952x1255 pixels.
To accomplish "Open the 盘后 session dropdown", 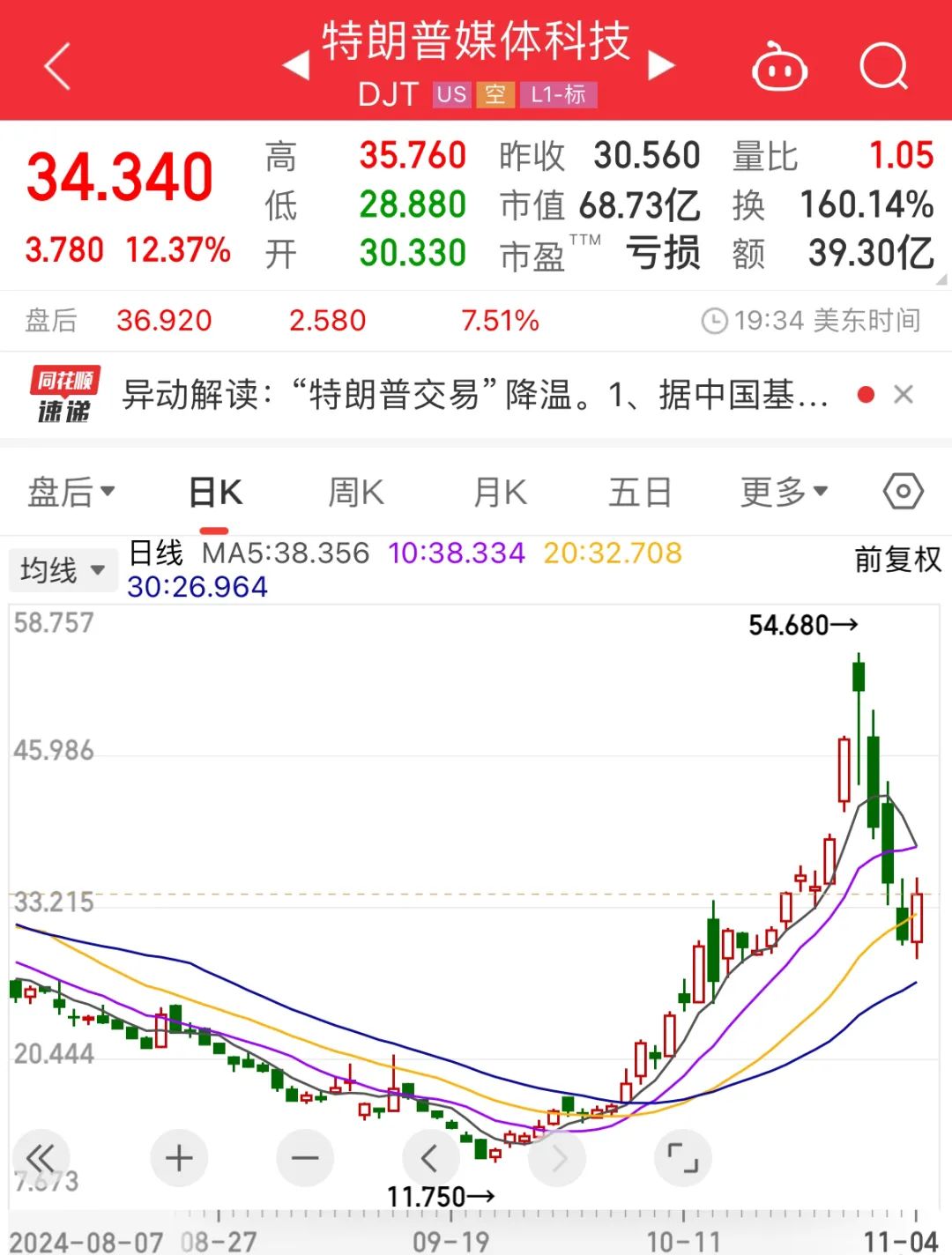I will tap(71, 492).
